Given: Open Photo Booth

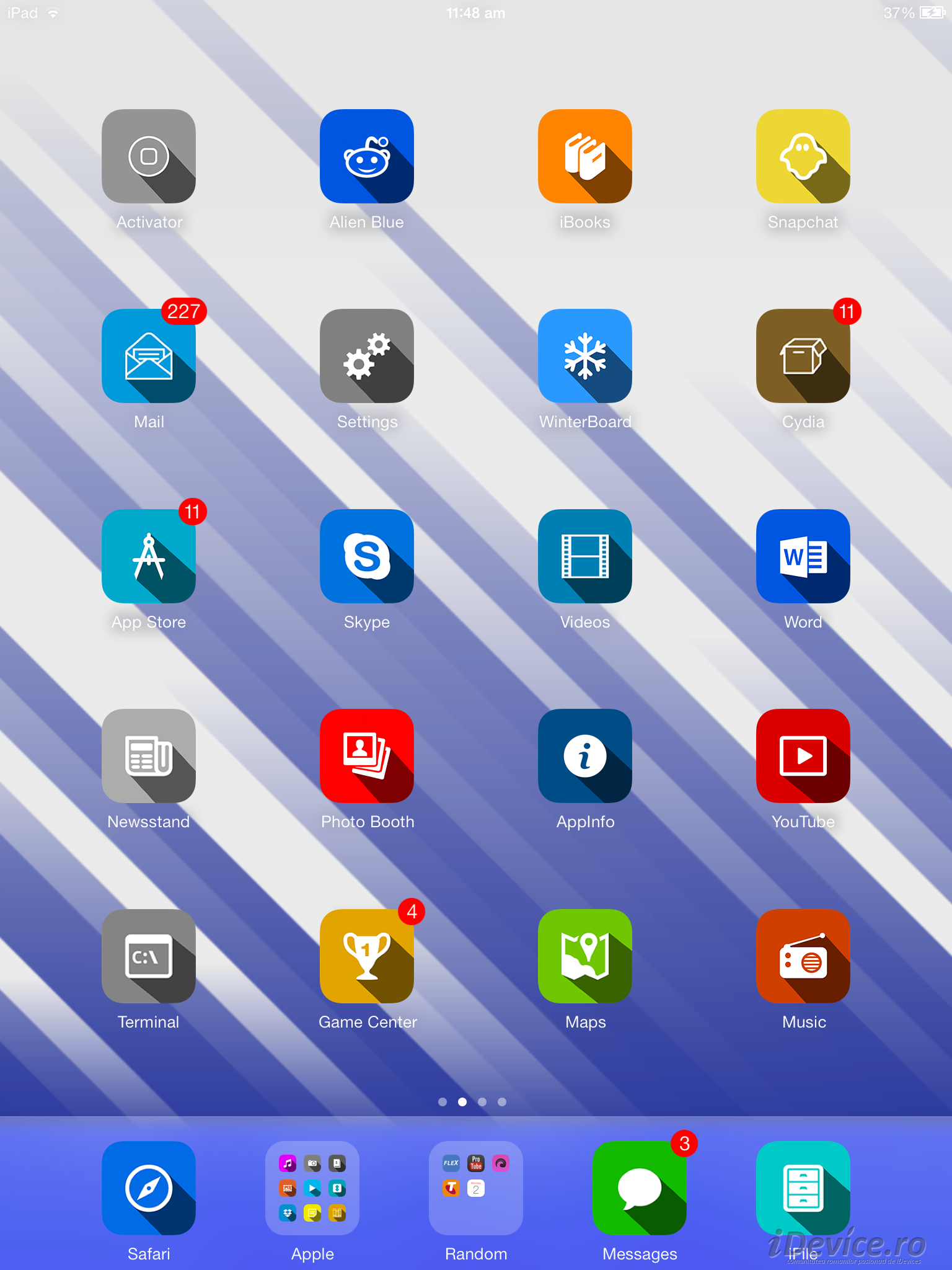Looking at the screenshot, I should coord(367,756).
